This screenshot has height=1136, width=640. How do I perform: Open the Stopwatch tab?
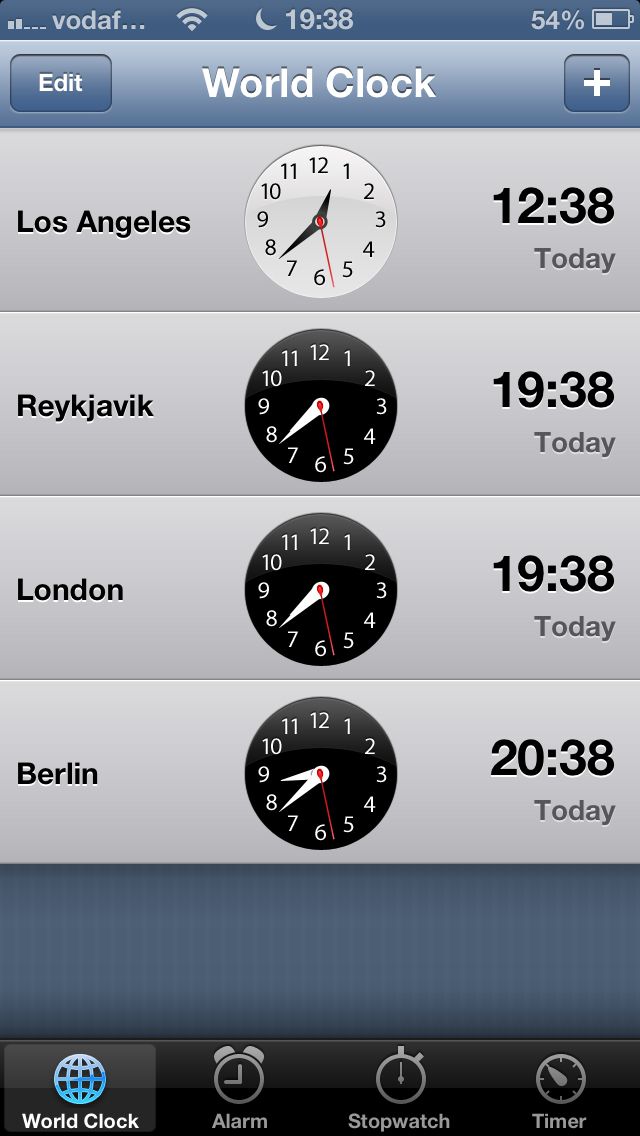tap(399, 1090)
